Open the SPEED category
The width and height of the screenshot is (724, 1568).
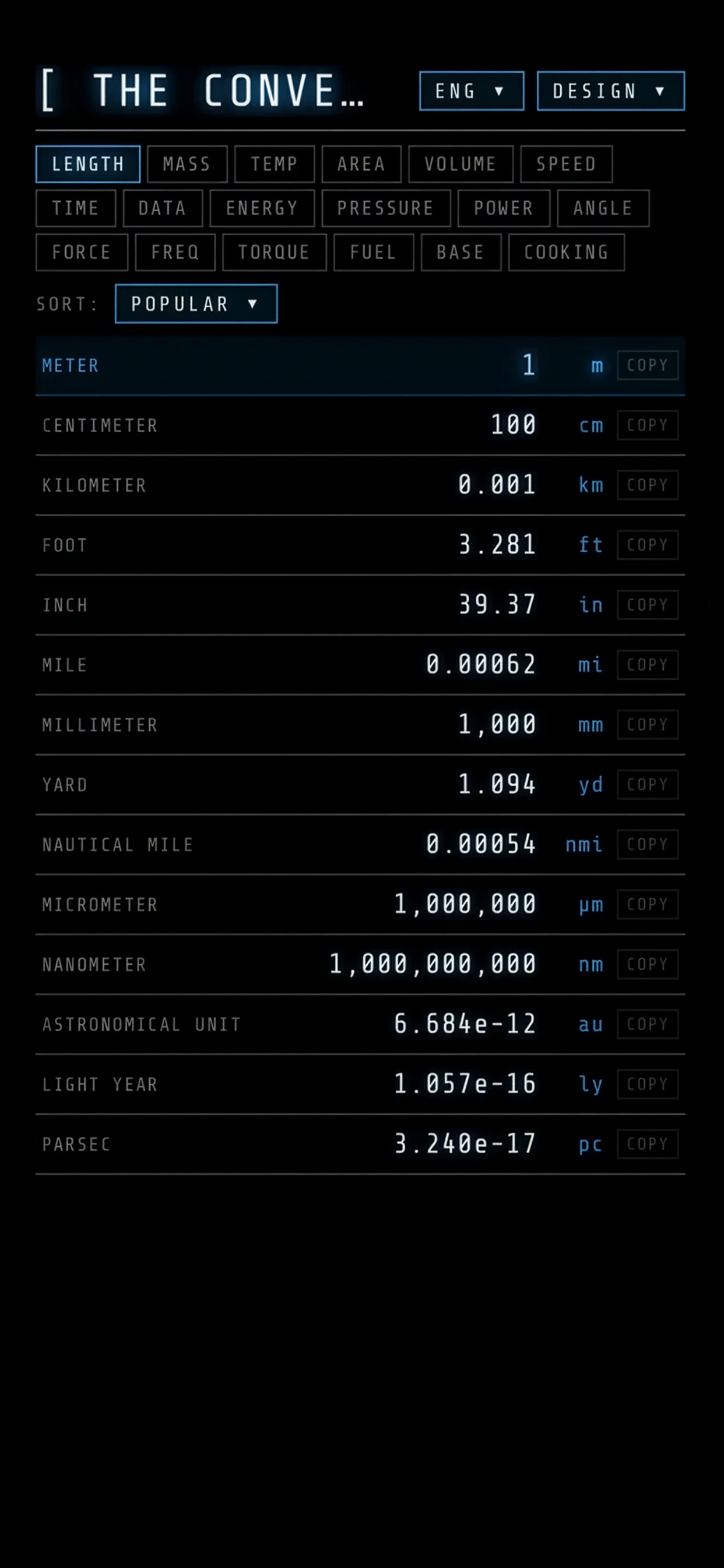coord(567,164)
